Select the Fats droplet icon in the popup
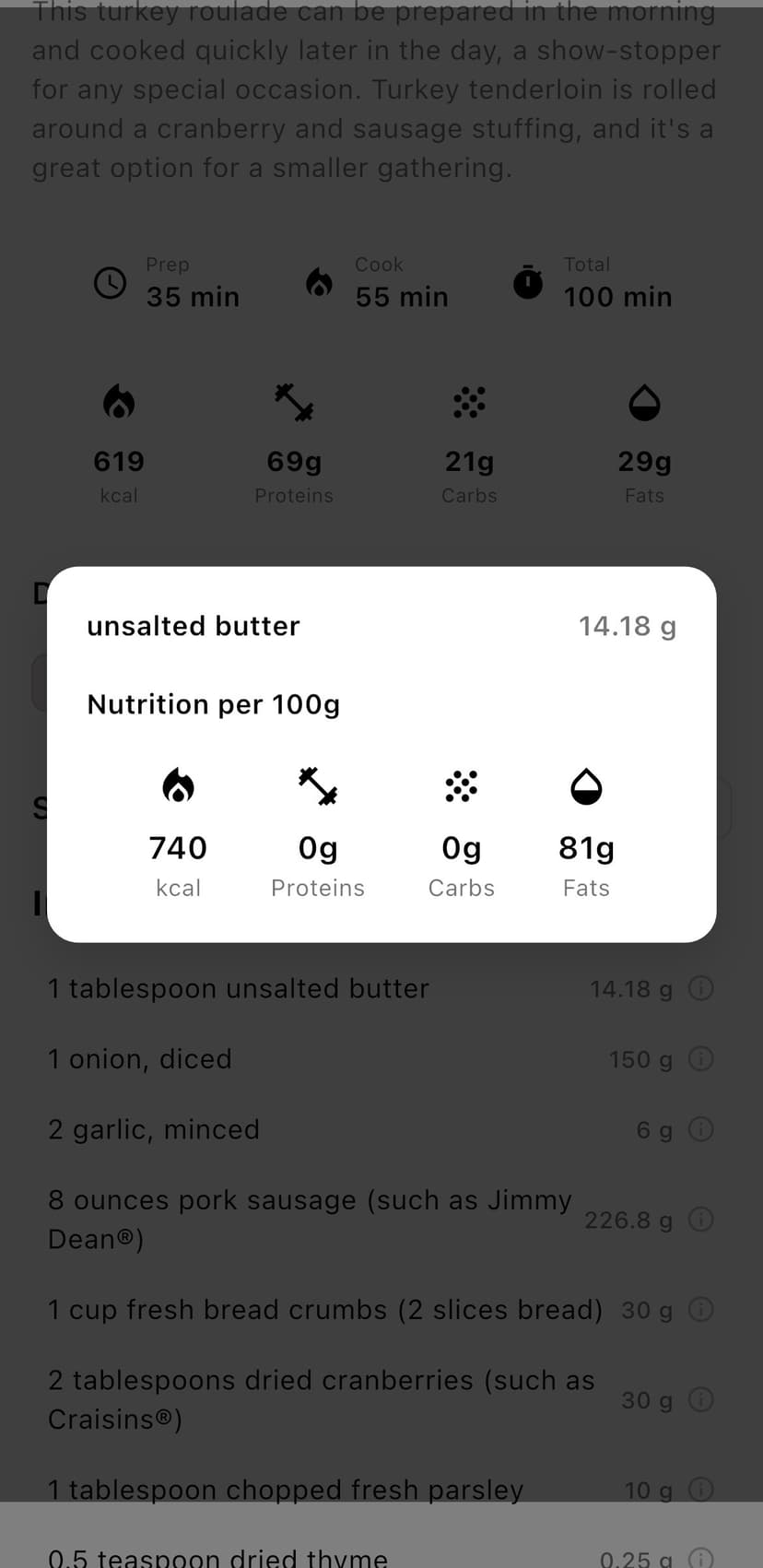The height and width of the screenshot is (1568, 763). pos(586,786)
